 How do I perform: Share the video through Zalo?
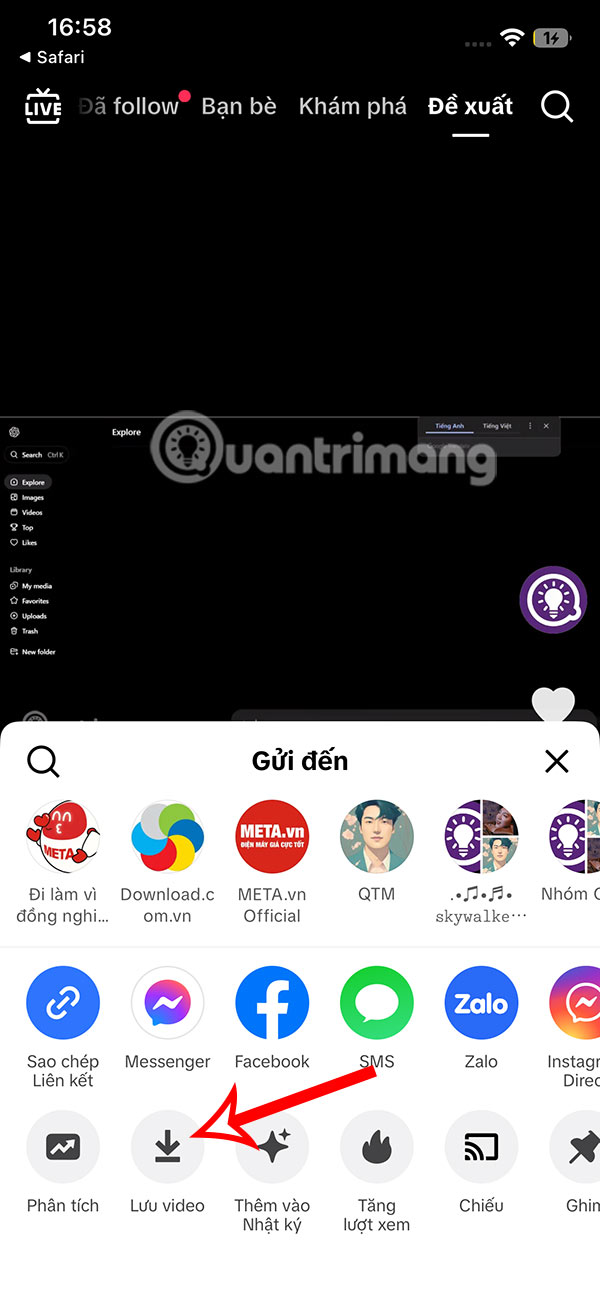(x=481, y=1005)
